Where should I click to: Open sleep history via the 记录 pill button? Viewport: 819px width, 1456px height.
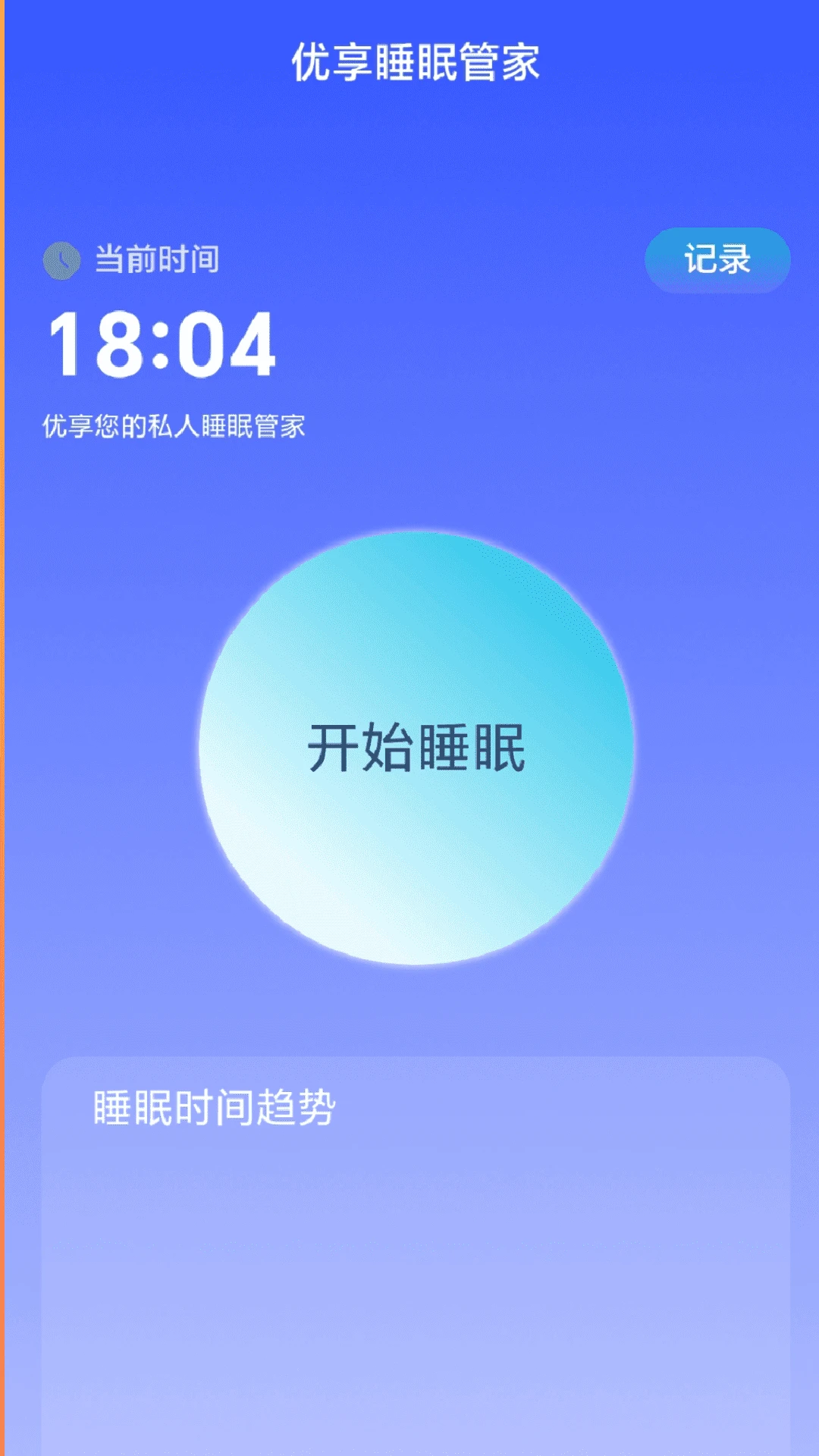[717, 260]
